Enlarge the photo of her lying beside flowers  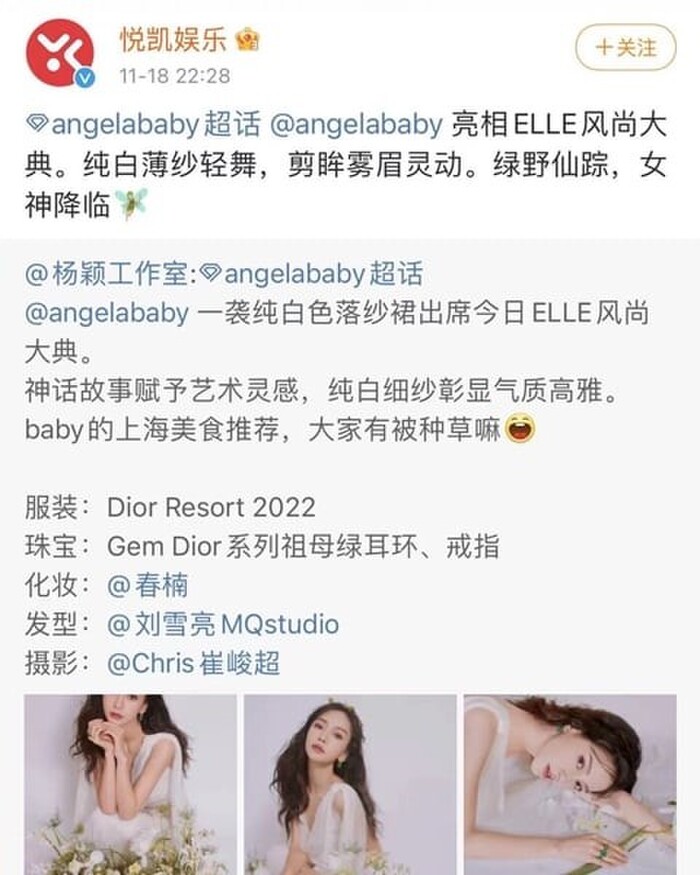[x=569, y=785]
